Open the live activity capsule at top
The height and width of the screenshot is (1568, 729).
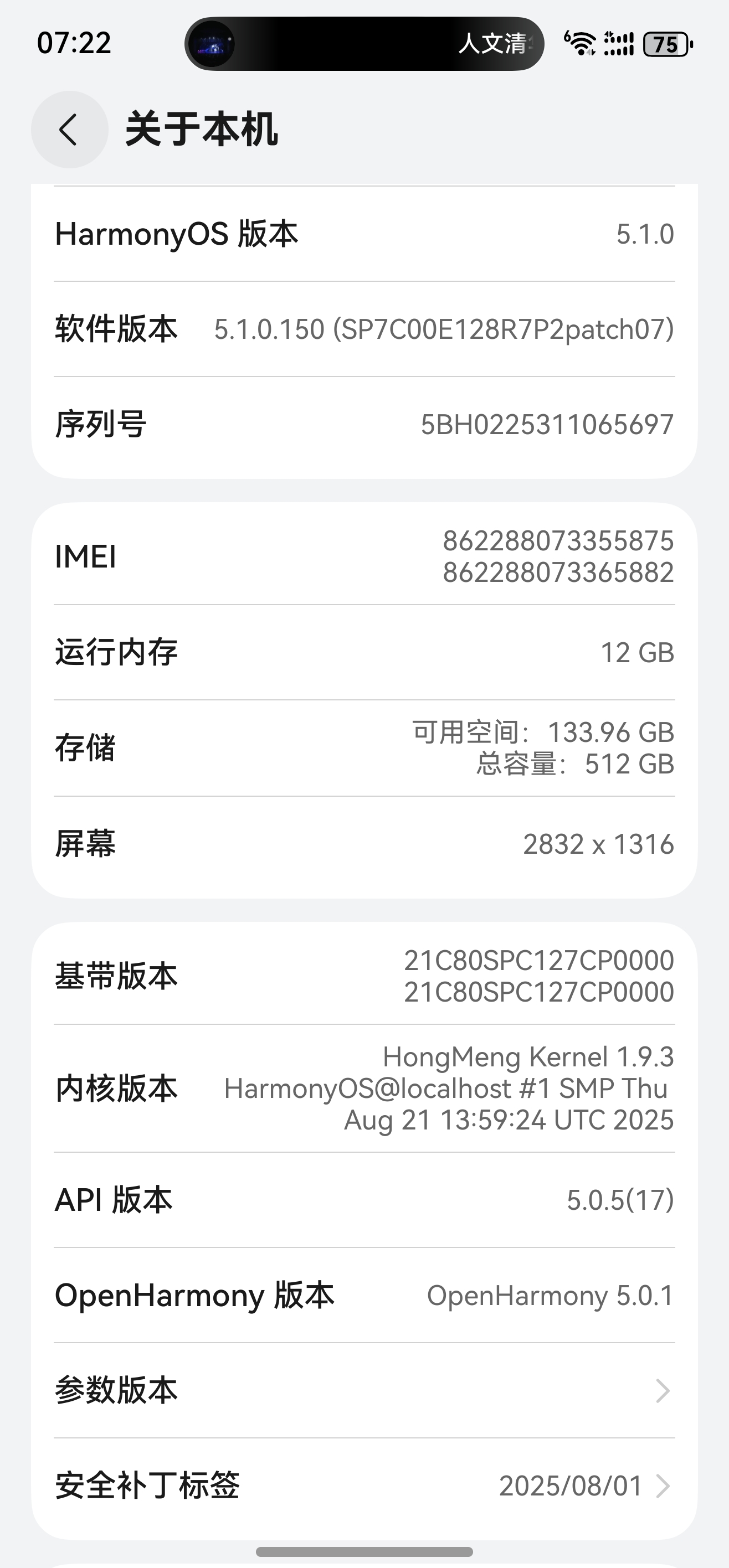(x=364, y=44)
